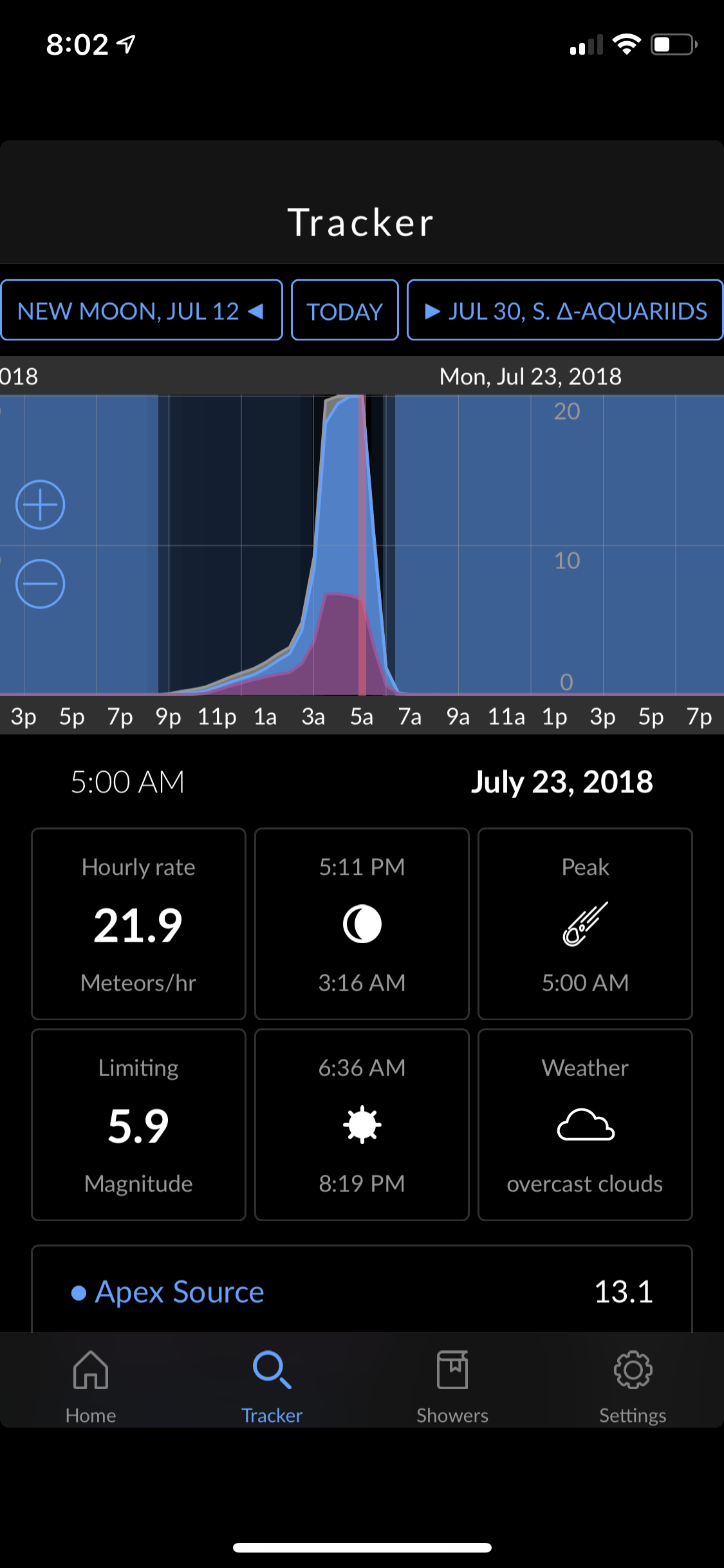Open the Home tab
The width and height of the screenshot is (724, 1568).
(91, 1386)
